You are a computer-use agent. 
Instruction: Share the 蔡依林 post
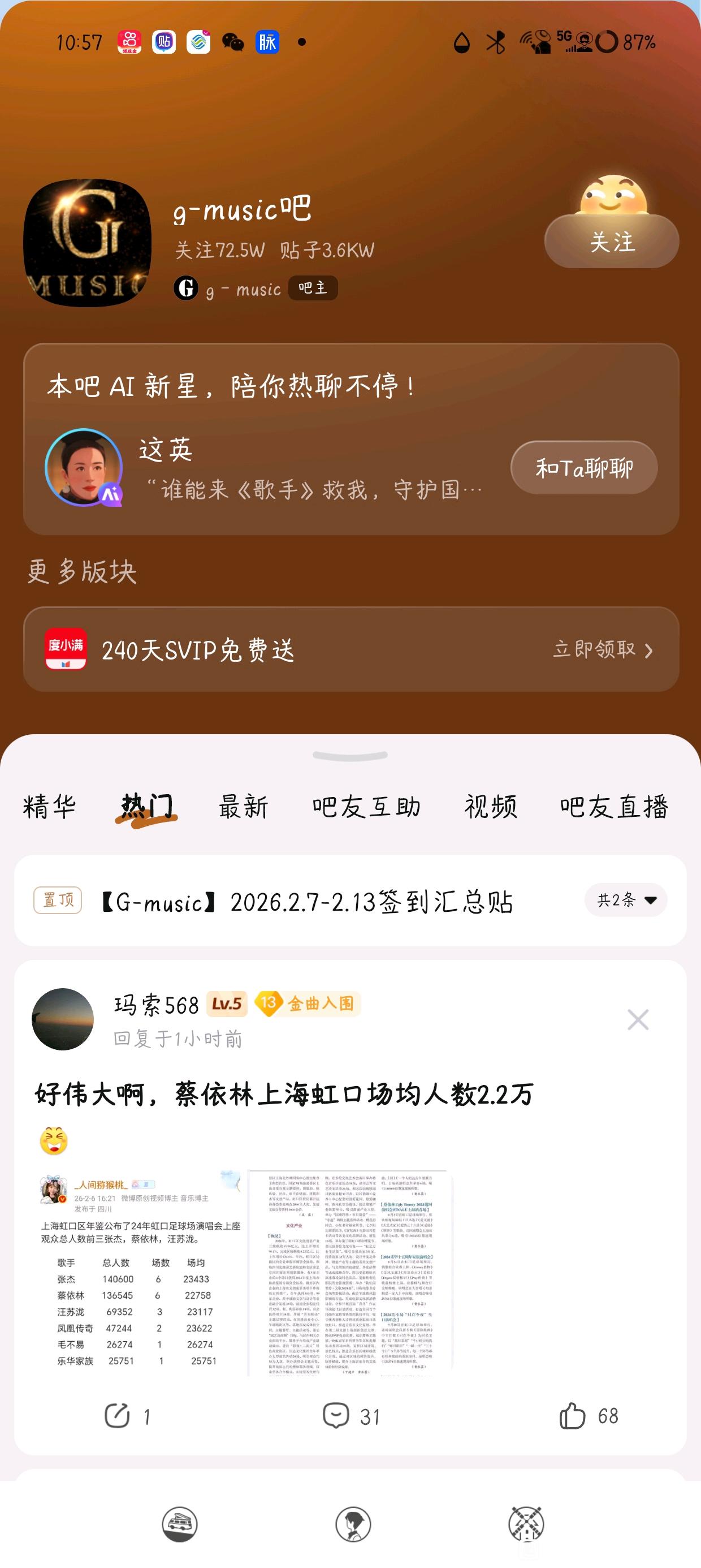(x=127, y=1416)
